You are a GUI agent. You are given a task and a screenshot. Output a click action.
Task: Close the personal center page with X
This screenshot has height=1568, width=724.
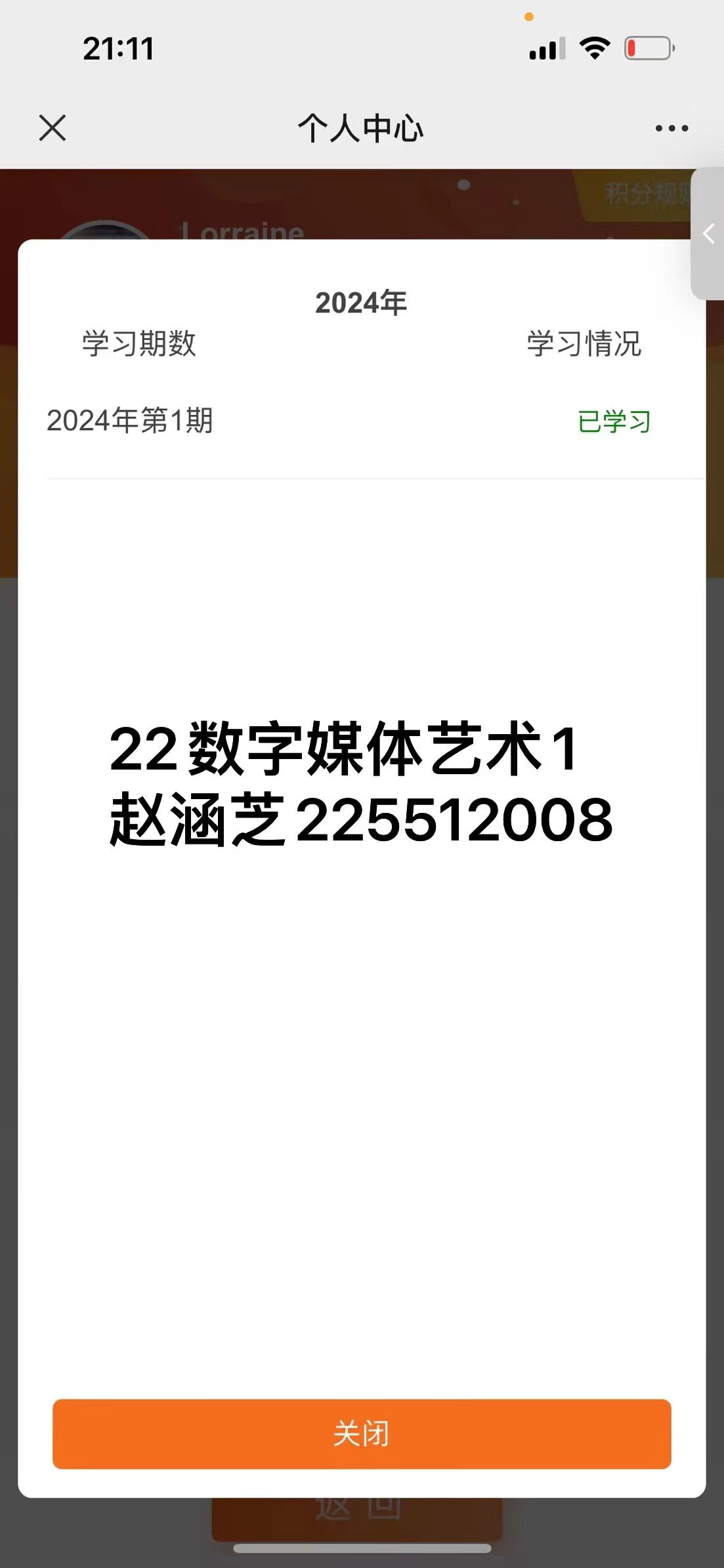pos(53,128)
